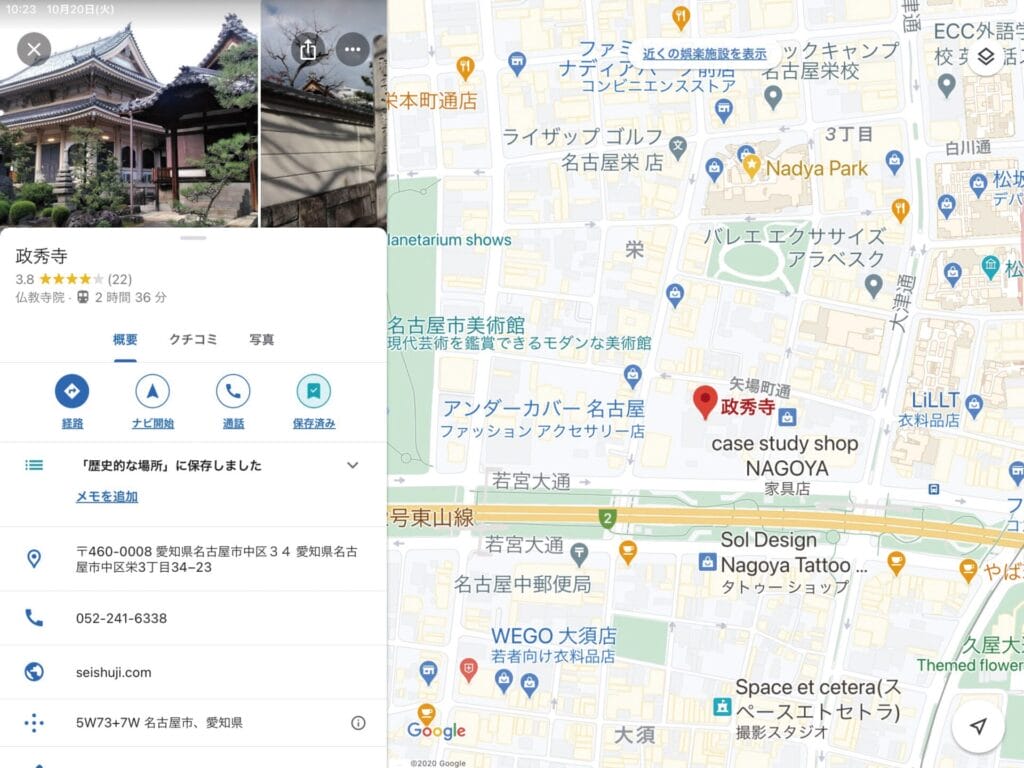The height and width of the screenshot is (768, 1024).
Task: Select the 概要 tab
Action: tap(125, 340)
